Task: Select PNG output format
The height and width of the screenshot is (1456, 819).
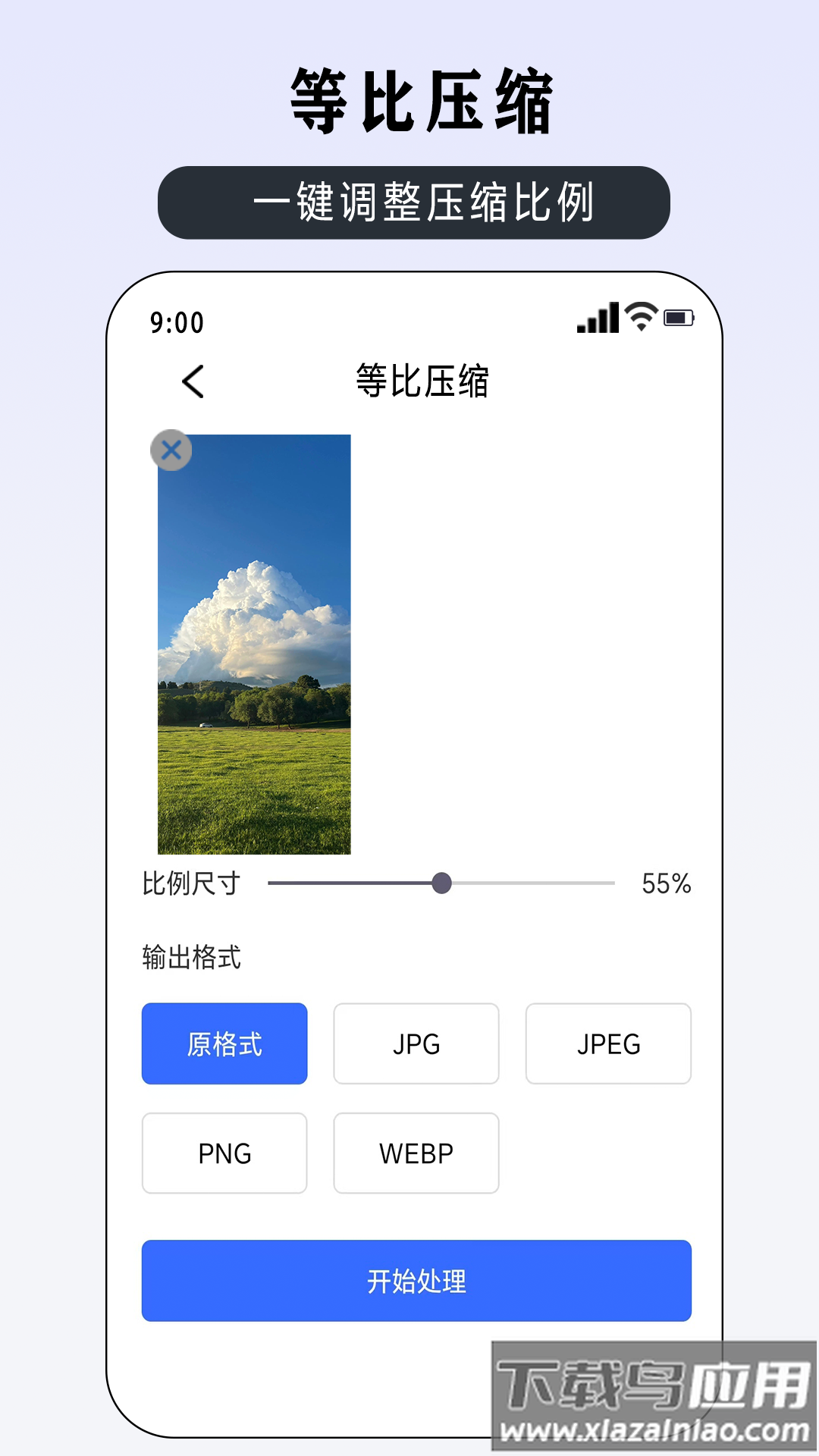Action: click(x=224, y=1153)
